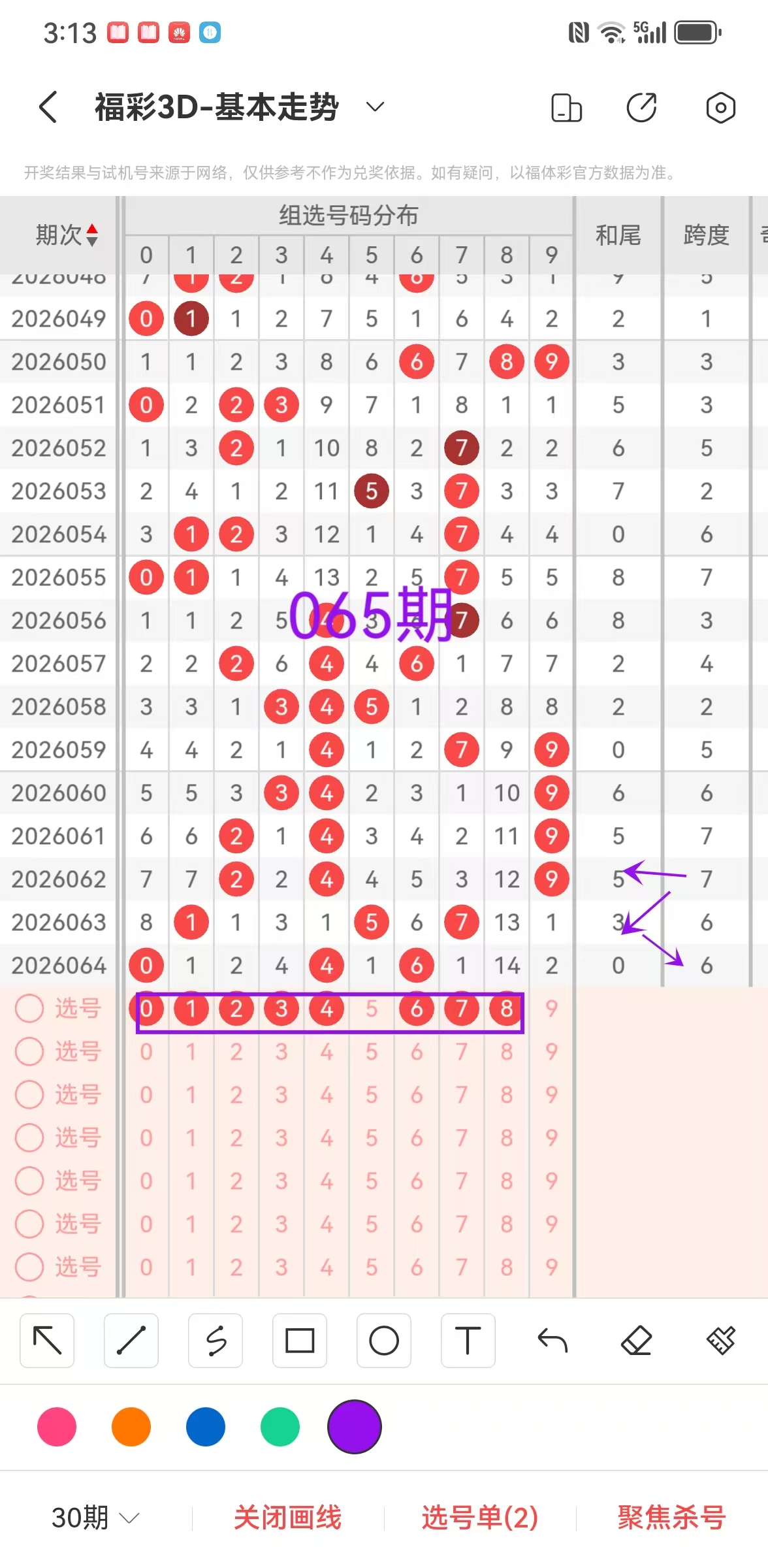Expand the 福彩3D-基本走势 title dropdown

375,107
